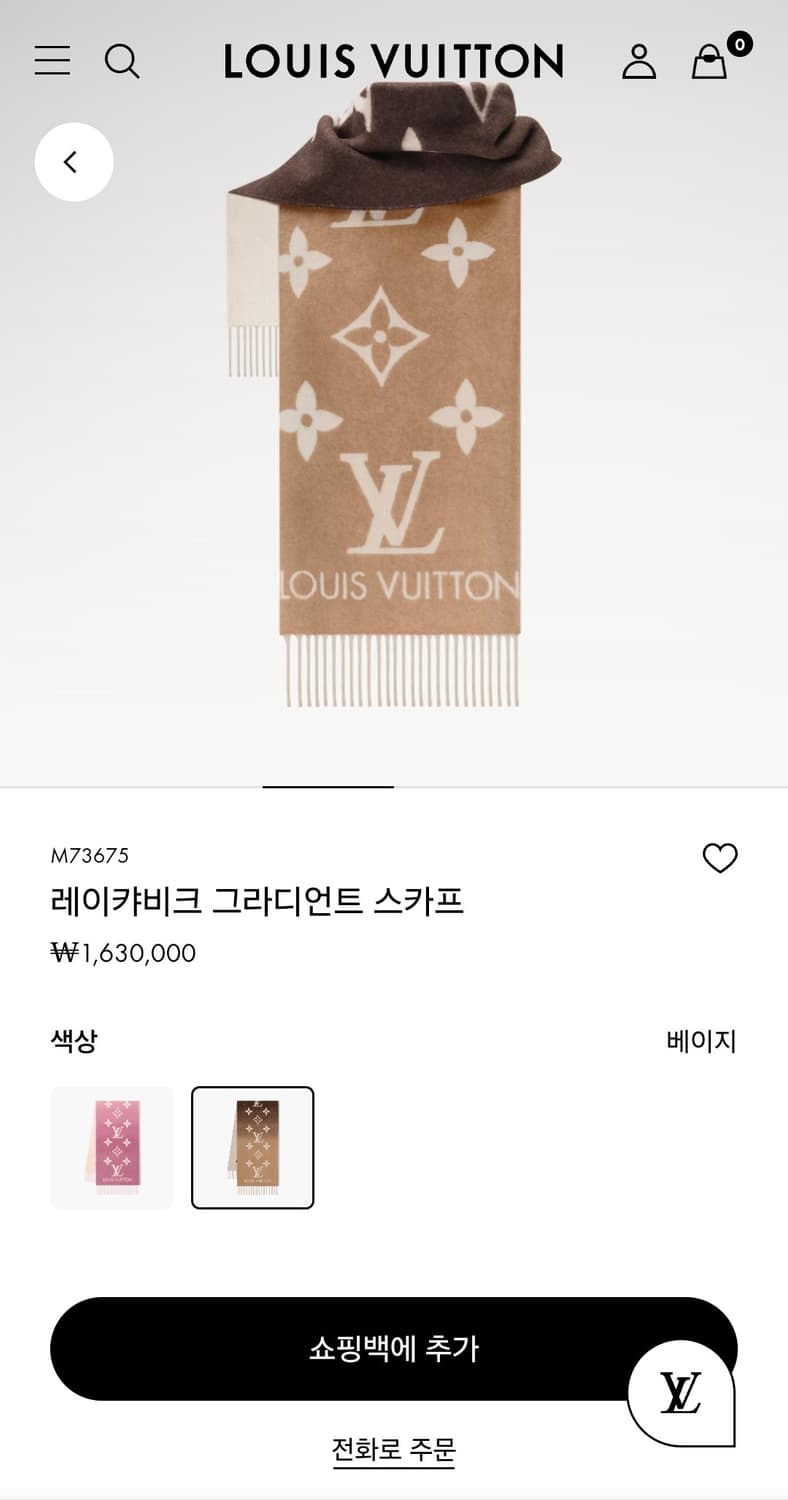
Task: Click 쇼핑백에 추가 to add to bag
Action: click(x=394, y=1348)
